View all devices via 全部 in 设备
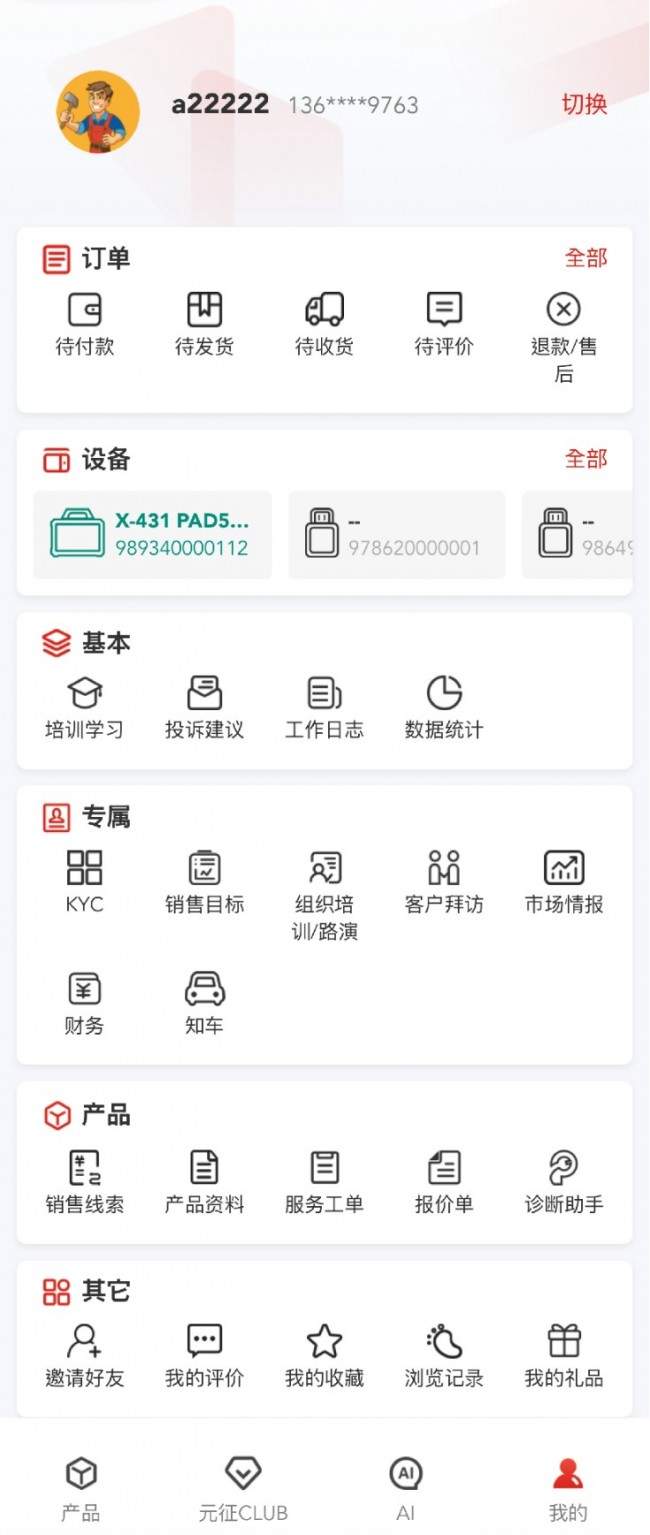 coord(585,459)
